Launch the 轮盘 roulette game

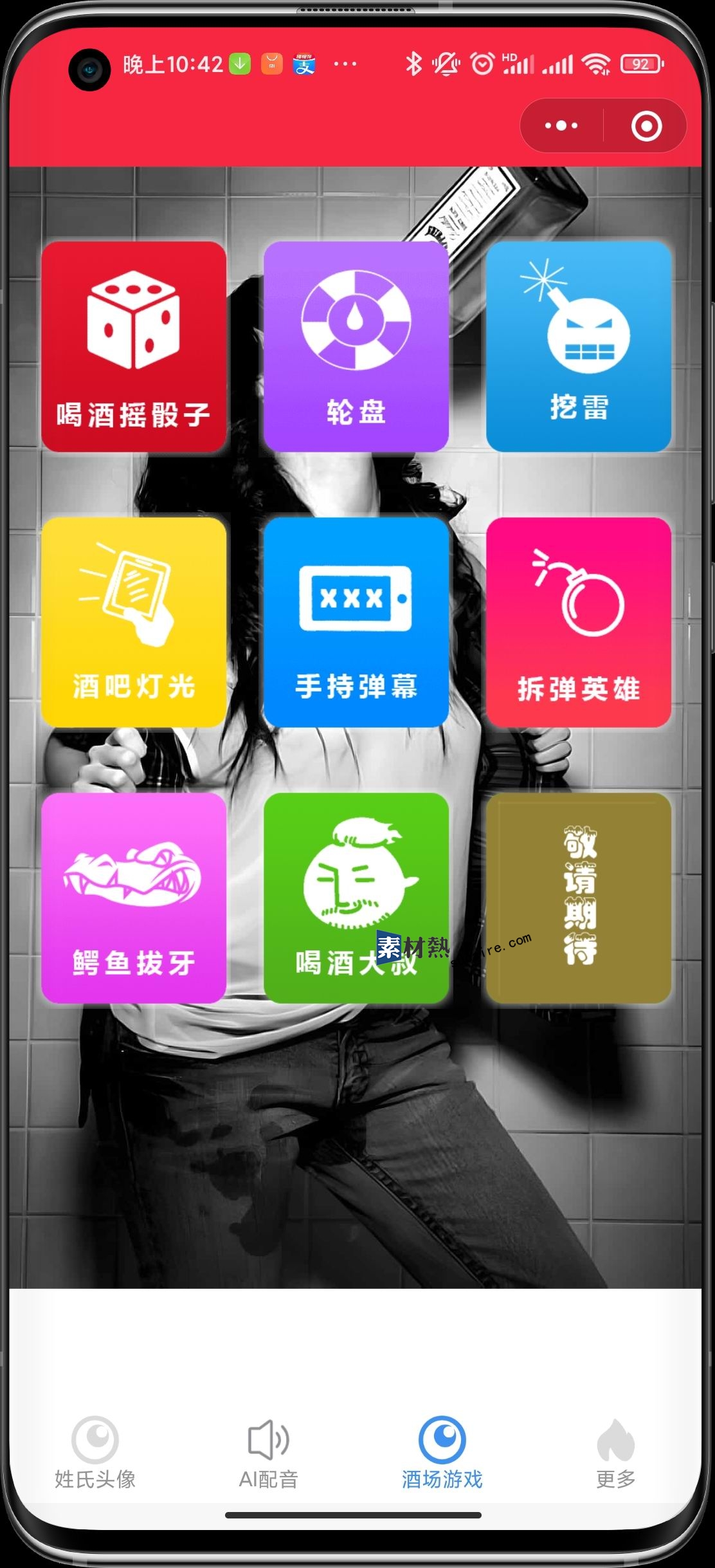coord(356,346)
